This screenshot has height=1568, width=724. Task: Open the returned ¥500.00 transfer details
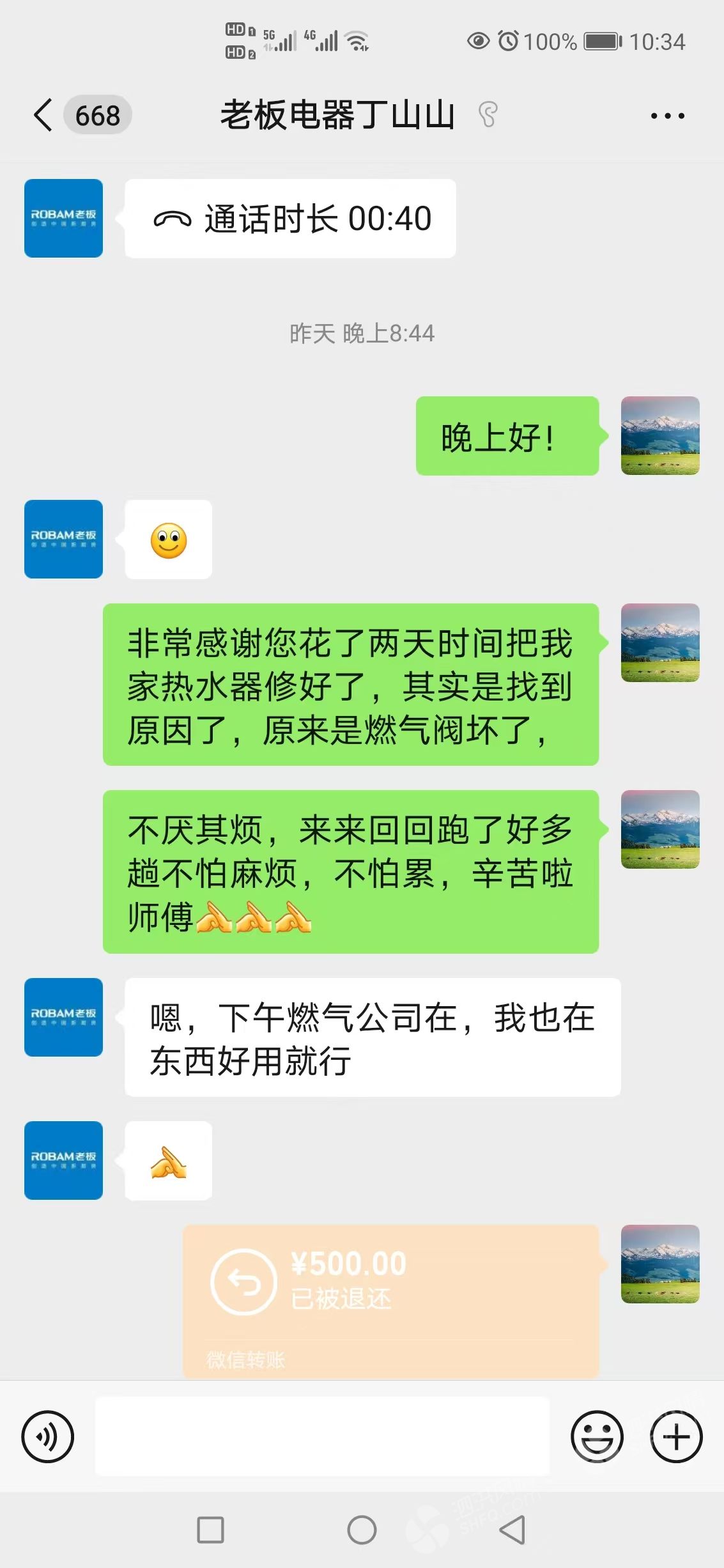[390, 1300]
